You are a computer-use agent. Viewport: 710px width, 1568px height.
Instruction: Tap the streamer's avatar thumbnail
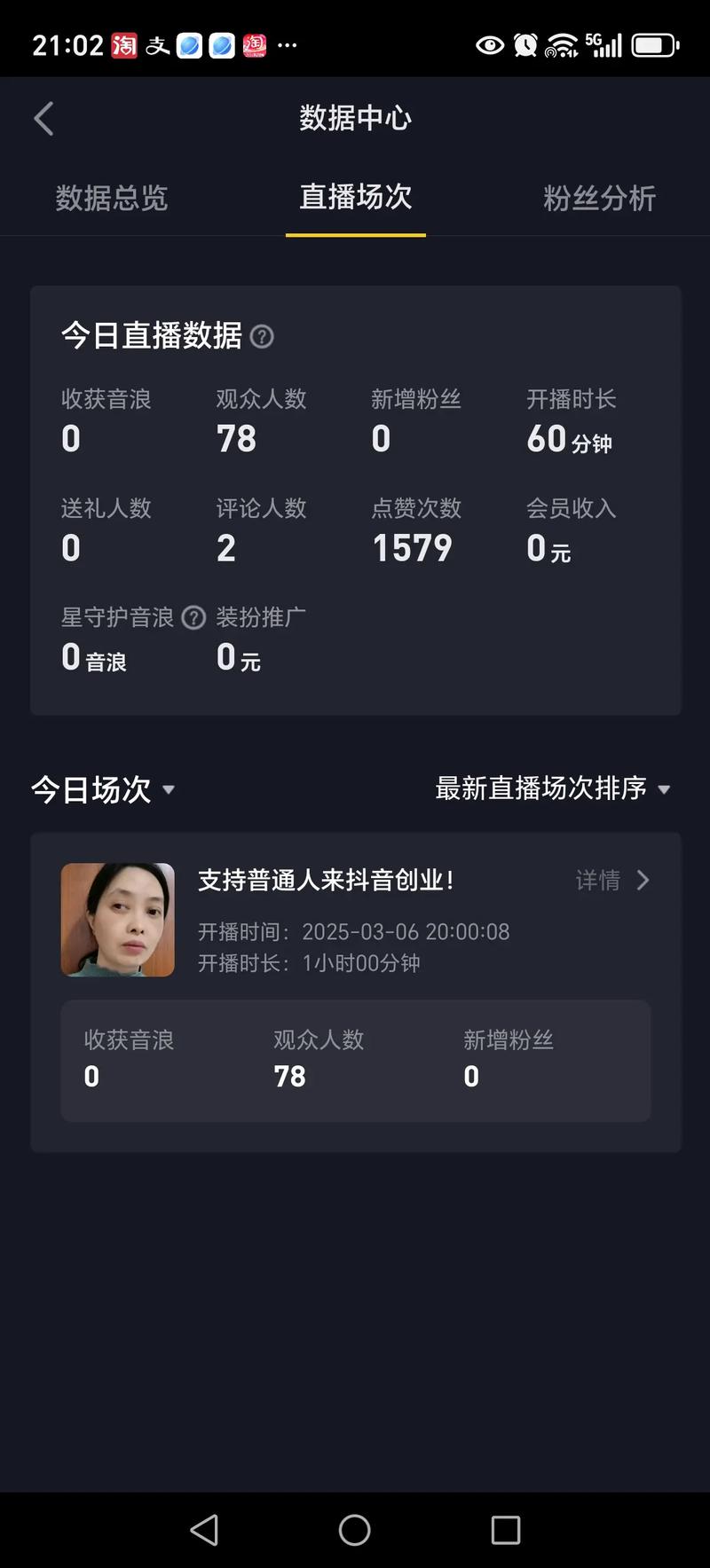coord(118,921)
